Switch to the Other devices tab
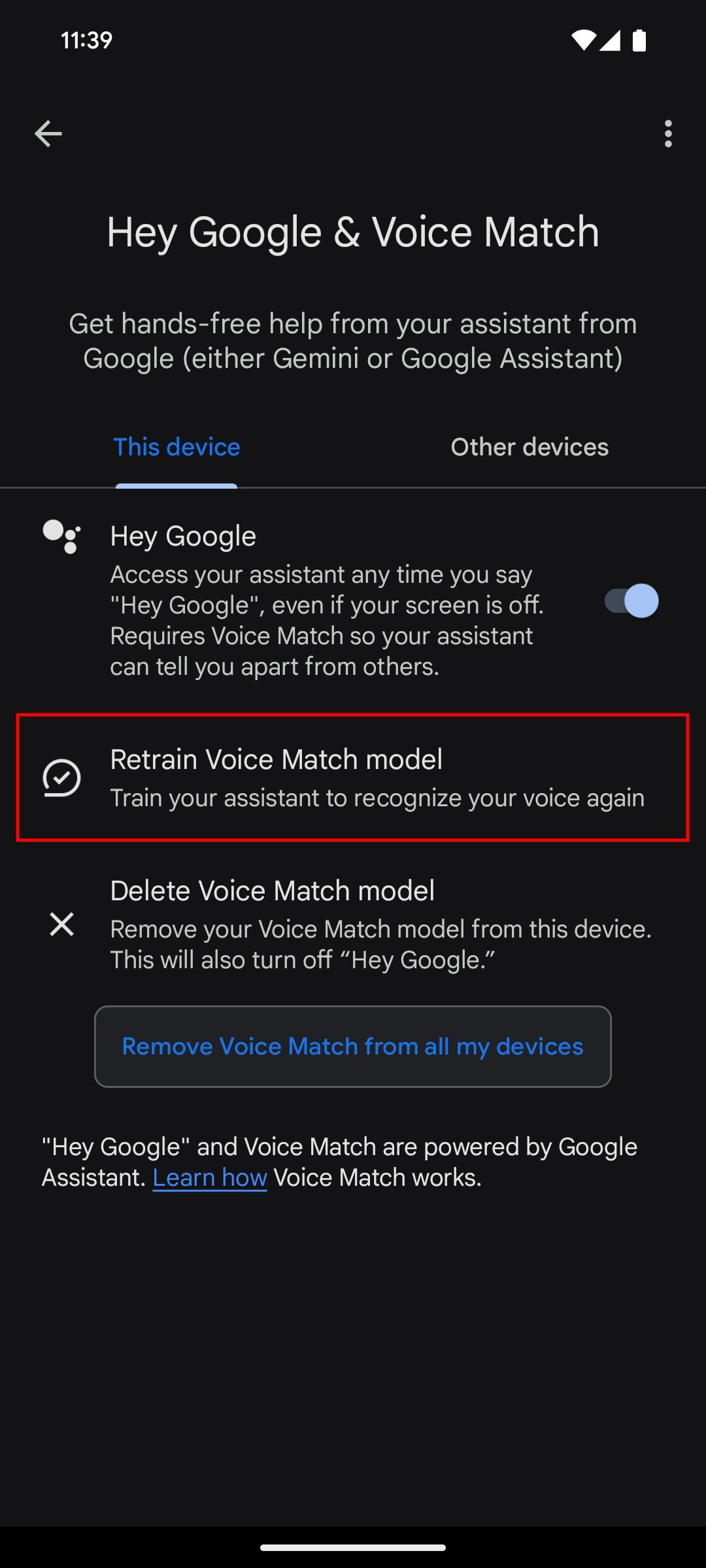This screenshot has width=706, height=1568. (x=529, y=448)
